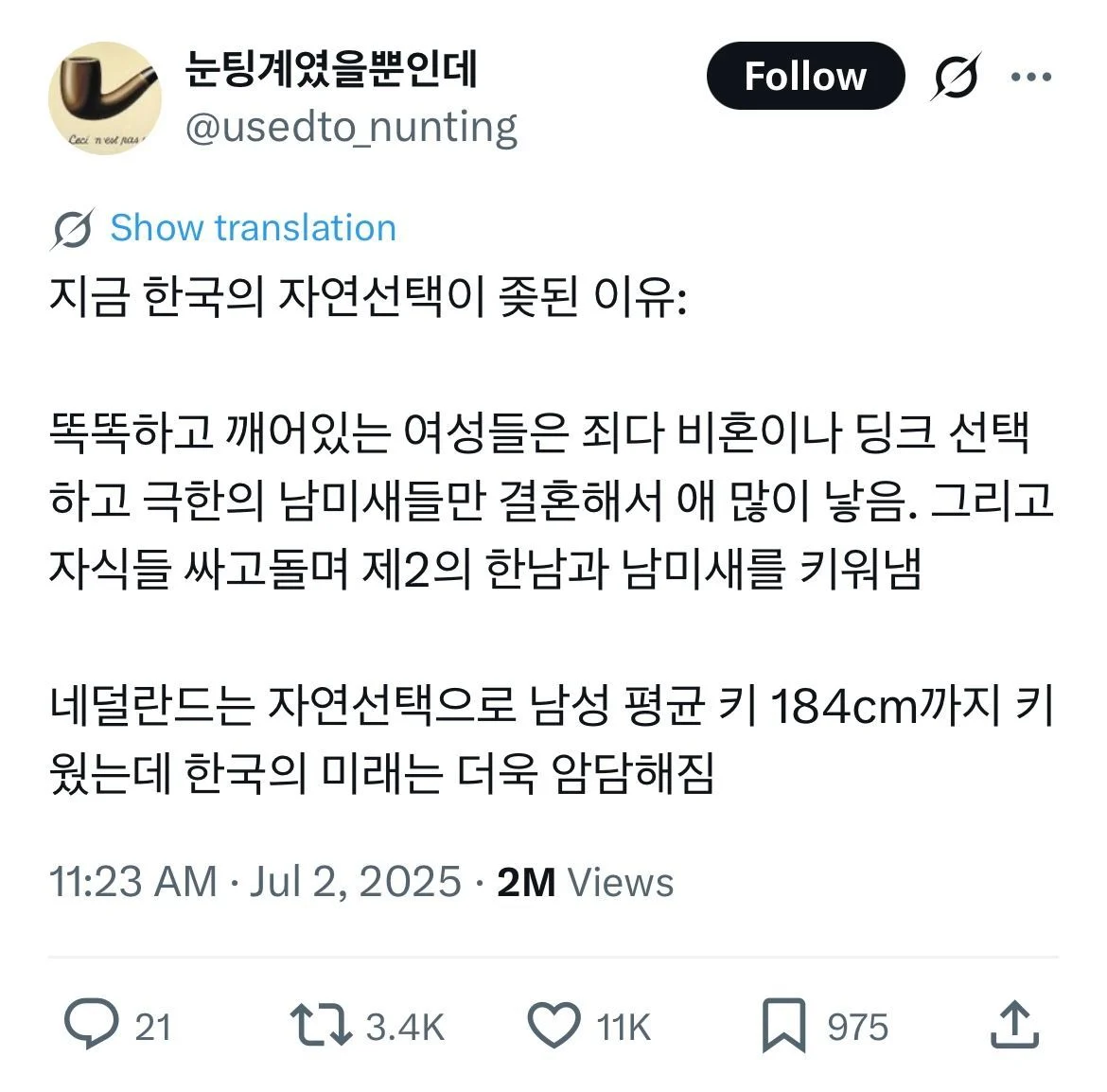The width and height of the screenshot is (1107, 1092).
Task: Open the Grok icon beside Follow
Action: point(955,77)
